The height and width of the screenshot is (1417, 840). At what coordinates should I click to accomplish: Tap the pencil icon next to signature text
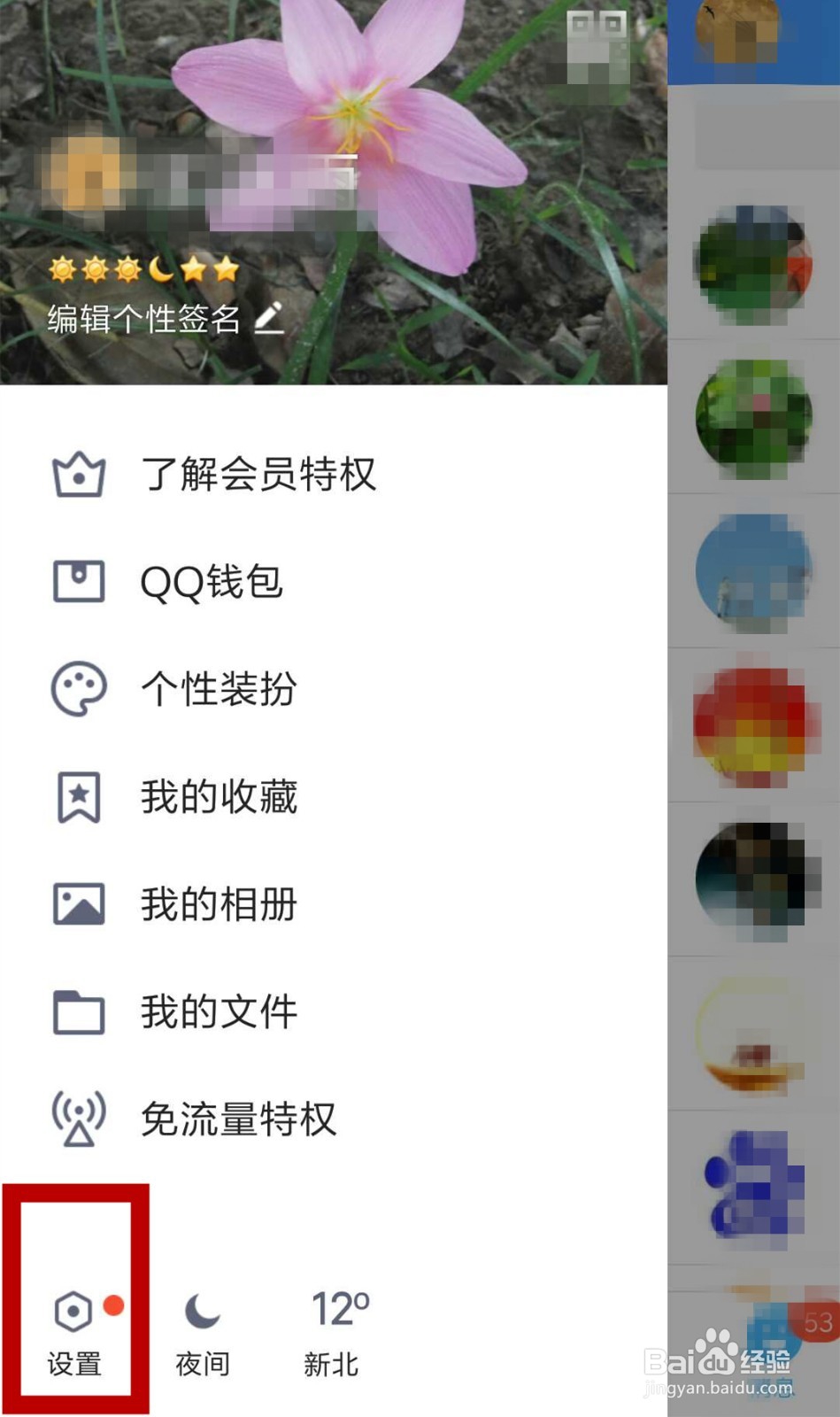click(x=270, y=318)
